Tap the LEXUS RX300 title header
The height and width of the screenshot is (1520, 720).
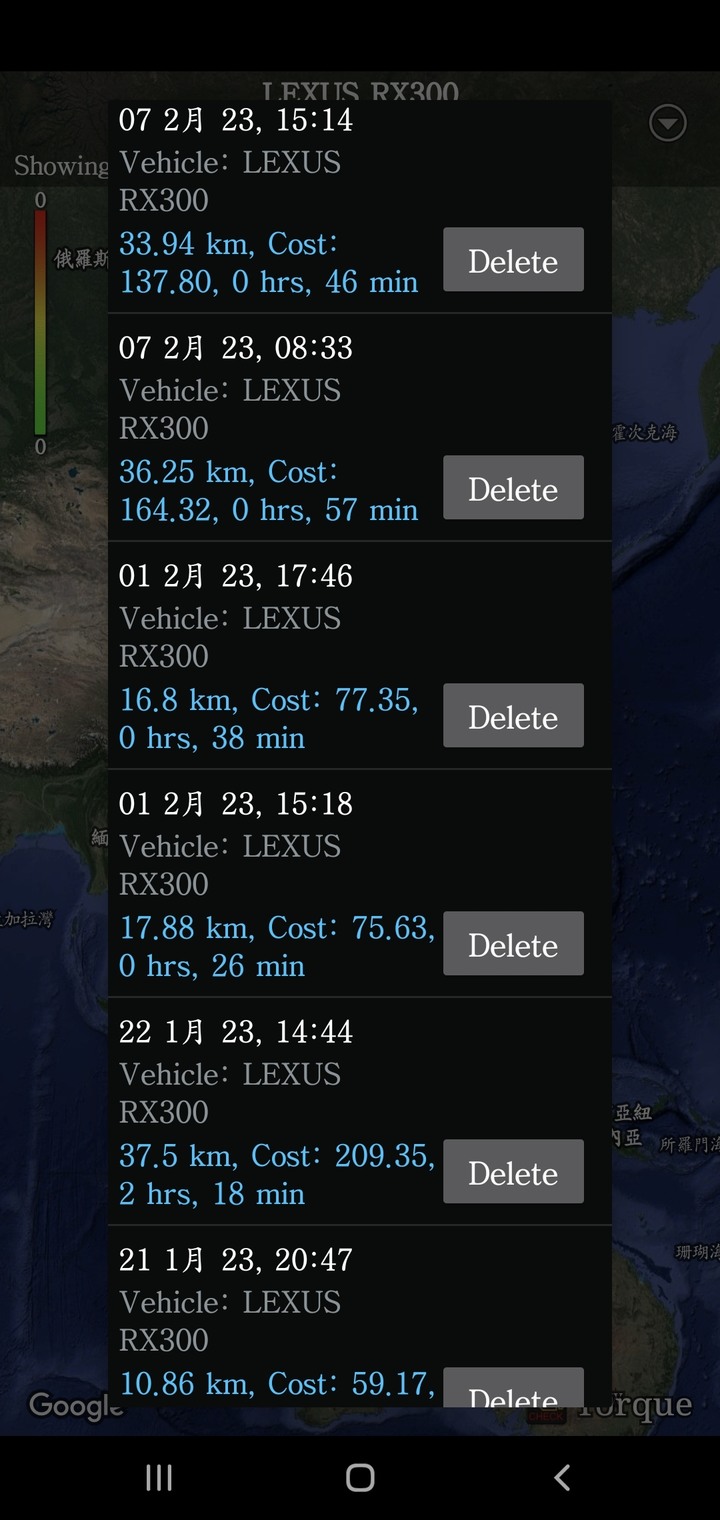tap(360, 92)
